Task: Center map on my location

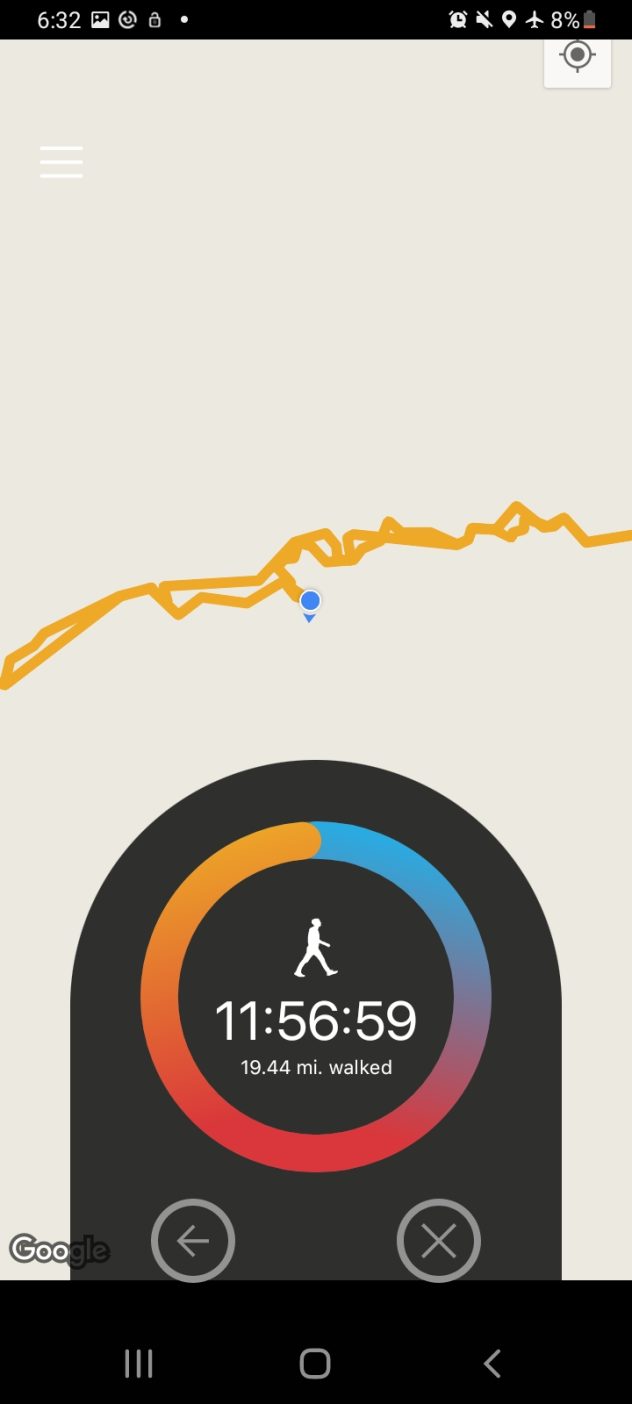Action: tap(577, 57)
